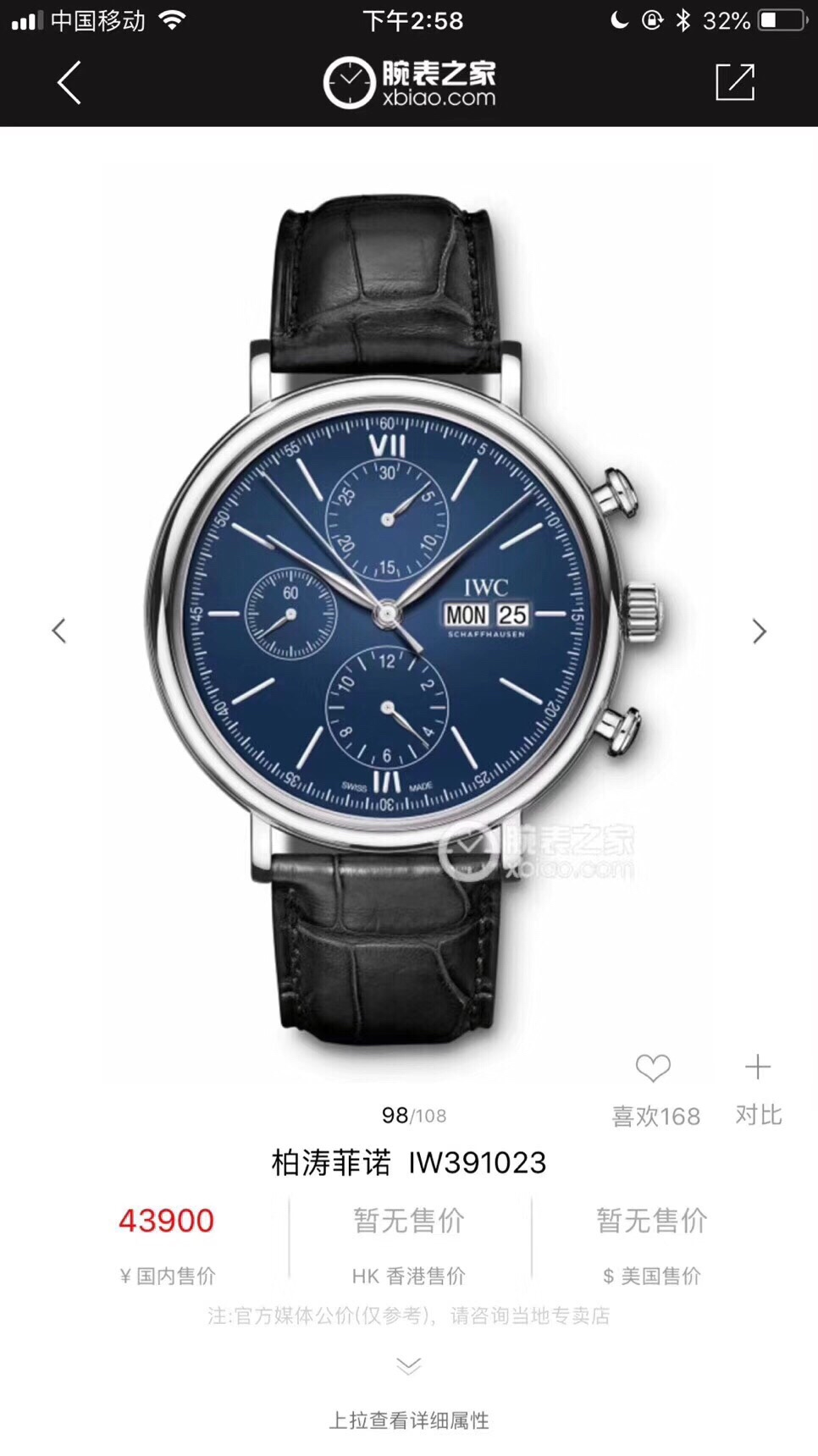Show the next watch image
The width and height of the screenshot is (818, 1456).
(x=760, y=631)
